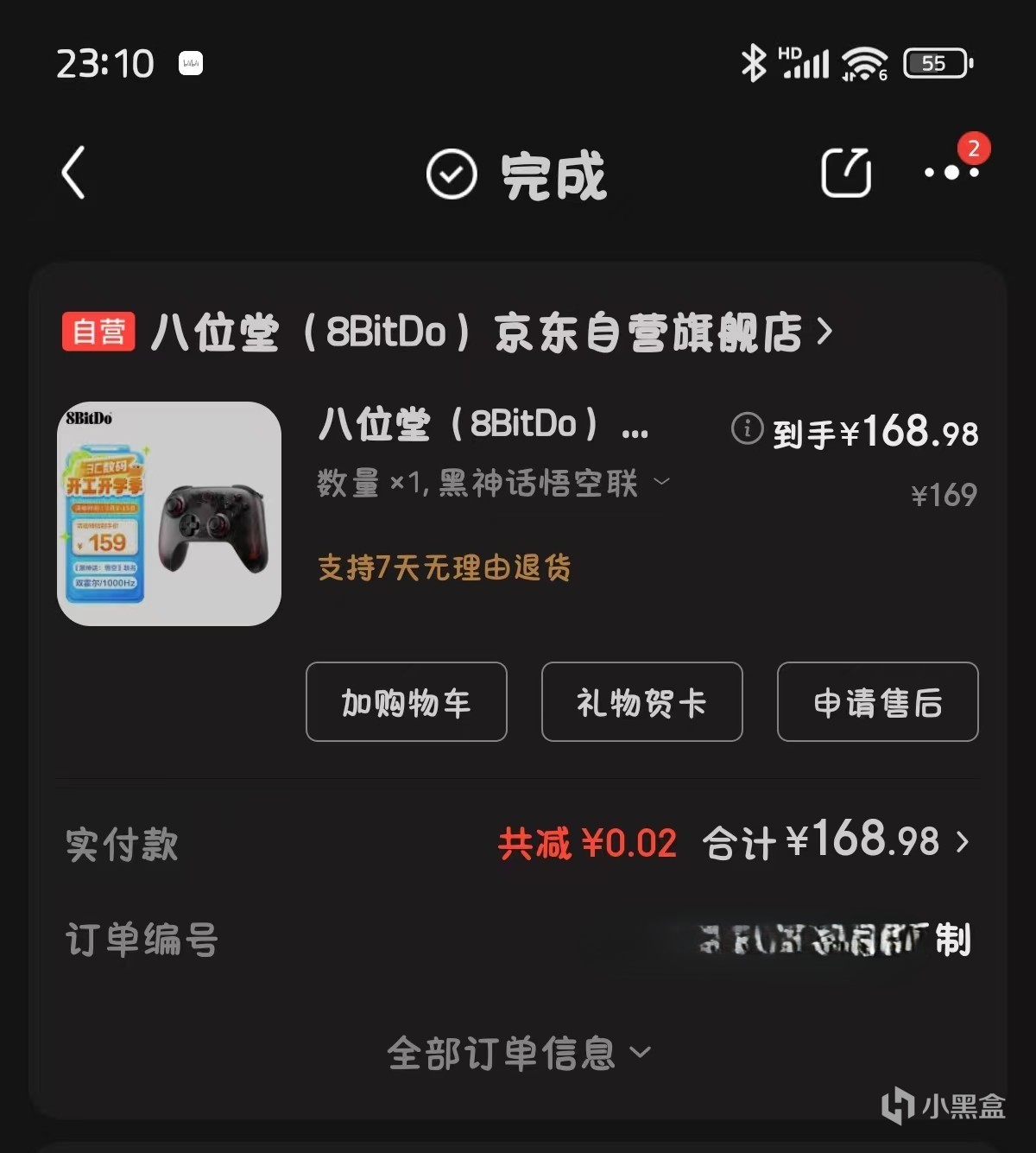Open the 八位堂 京东自营旗舰店 store page
This screenshot has width=1036, height=1153.
click(x=492, y=333)
